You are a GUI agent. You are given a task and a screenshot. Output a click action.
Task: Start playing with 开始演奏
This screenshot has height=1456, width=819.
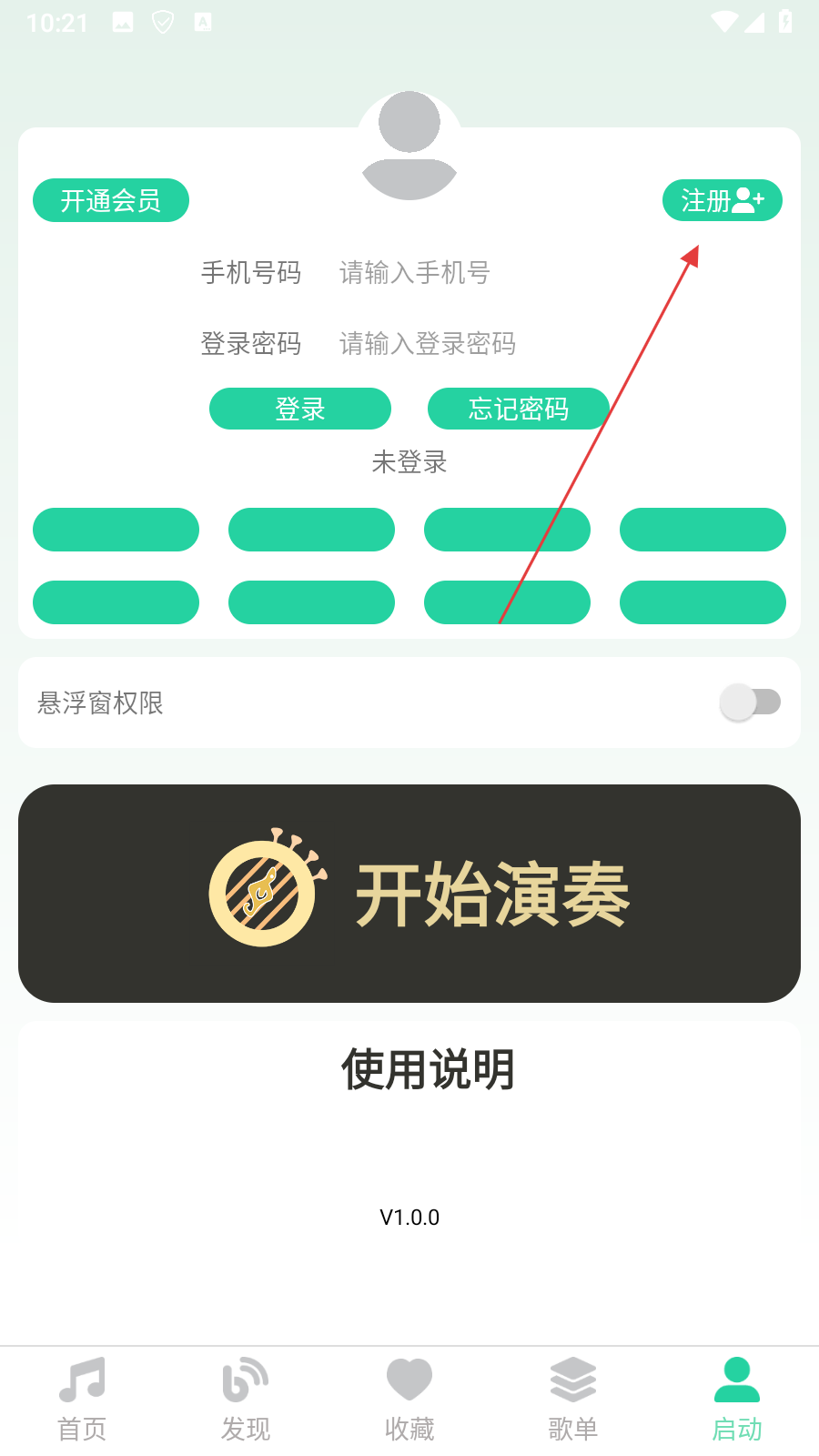coord(409,894)
